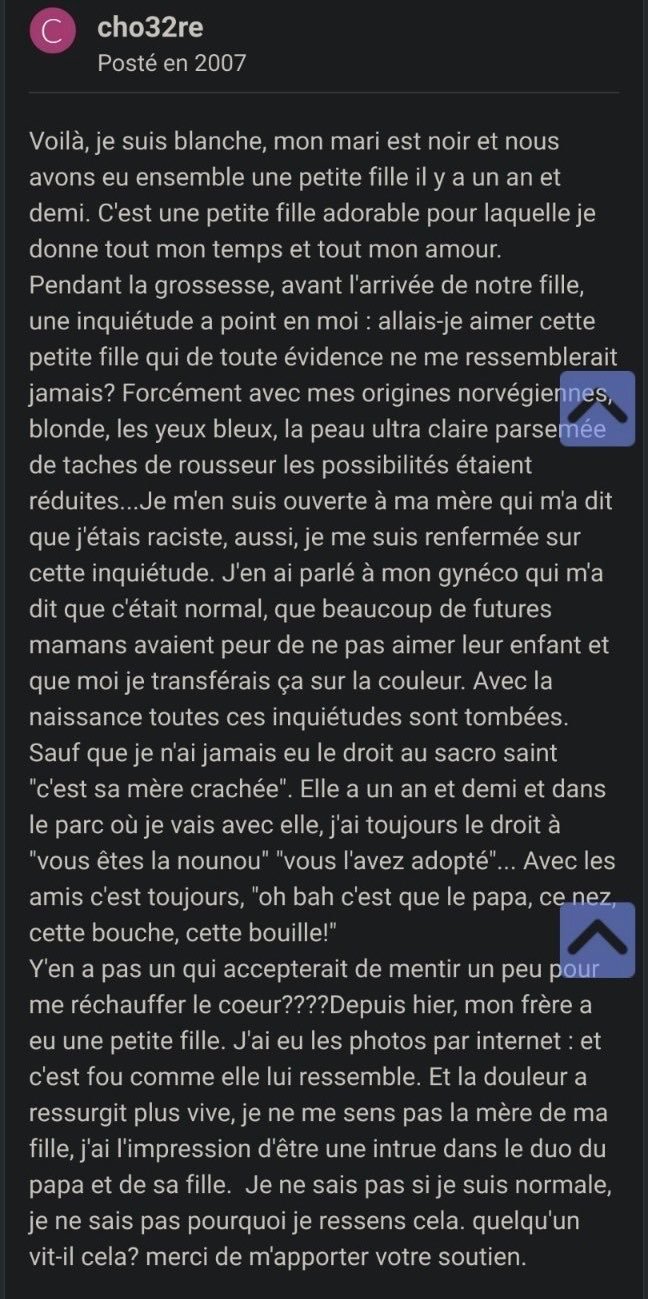Image resolution: width=648 pixels, height=1299 pixels.
Task: Tap the up arrow beside "origines norvégiennes"
Action: [597, 408]
